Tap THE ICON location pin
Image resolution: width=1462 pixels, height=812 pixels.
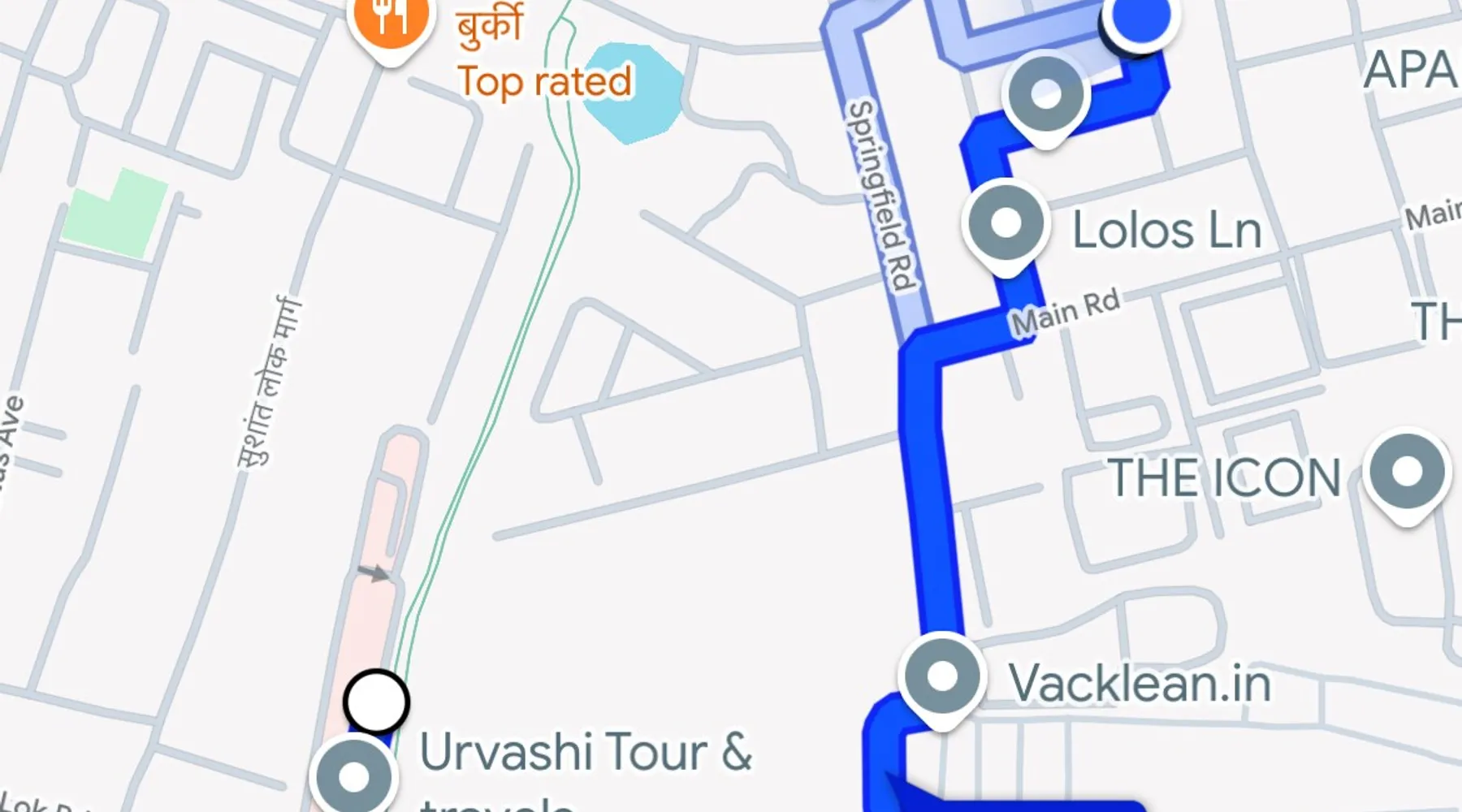click(x=1407, y=473)
